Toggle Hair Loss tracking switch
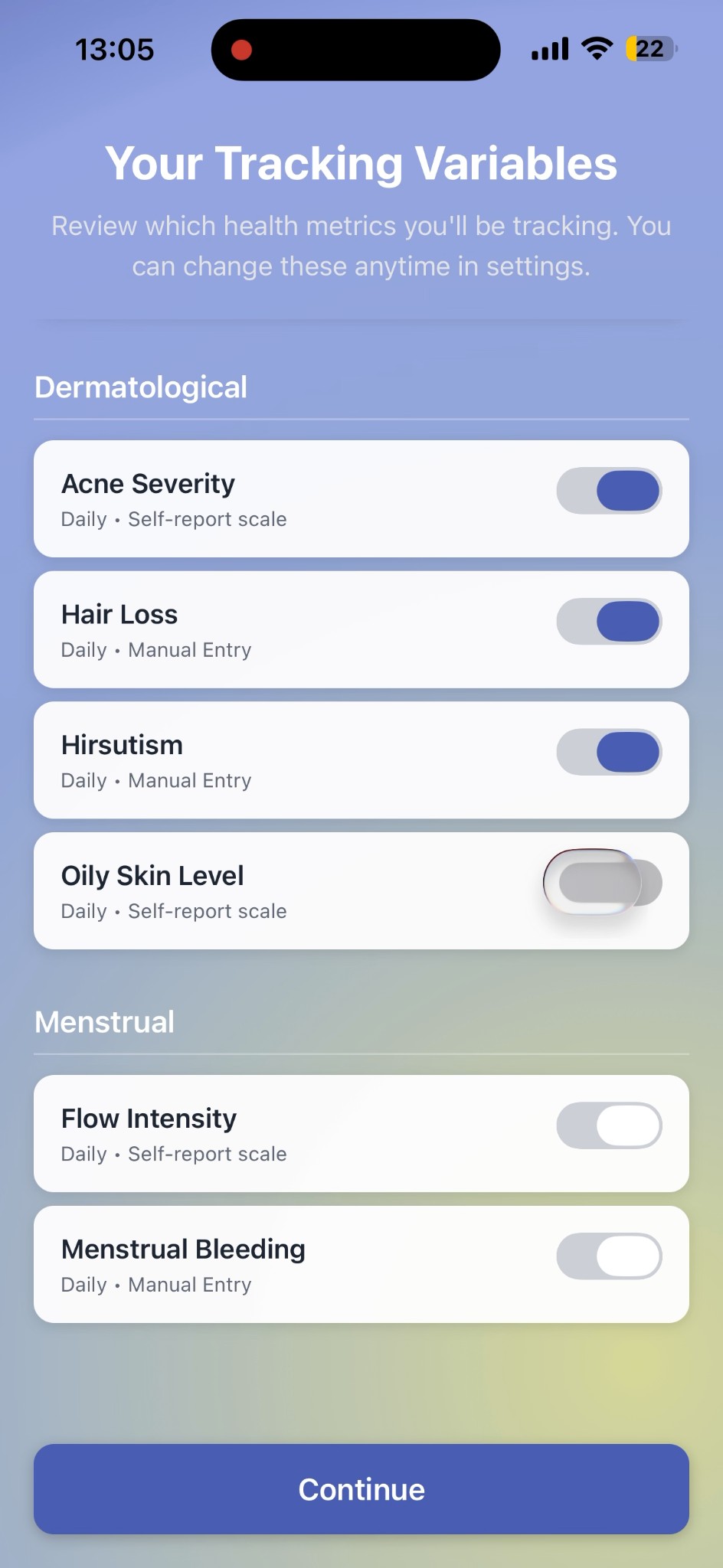 609,622
